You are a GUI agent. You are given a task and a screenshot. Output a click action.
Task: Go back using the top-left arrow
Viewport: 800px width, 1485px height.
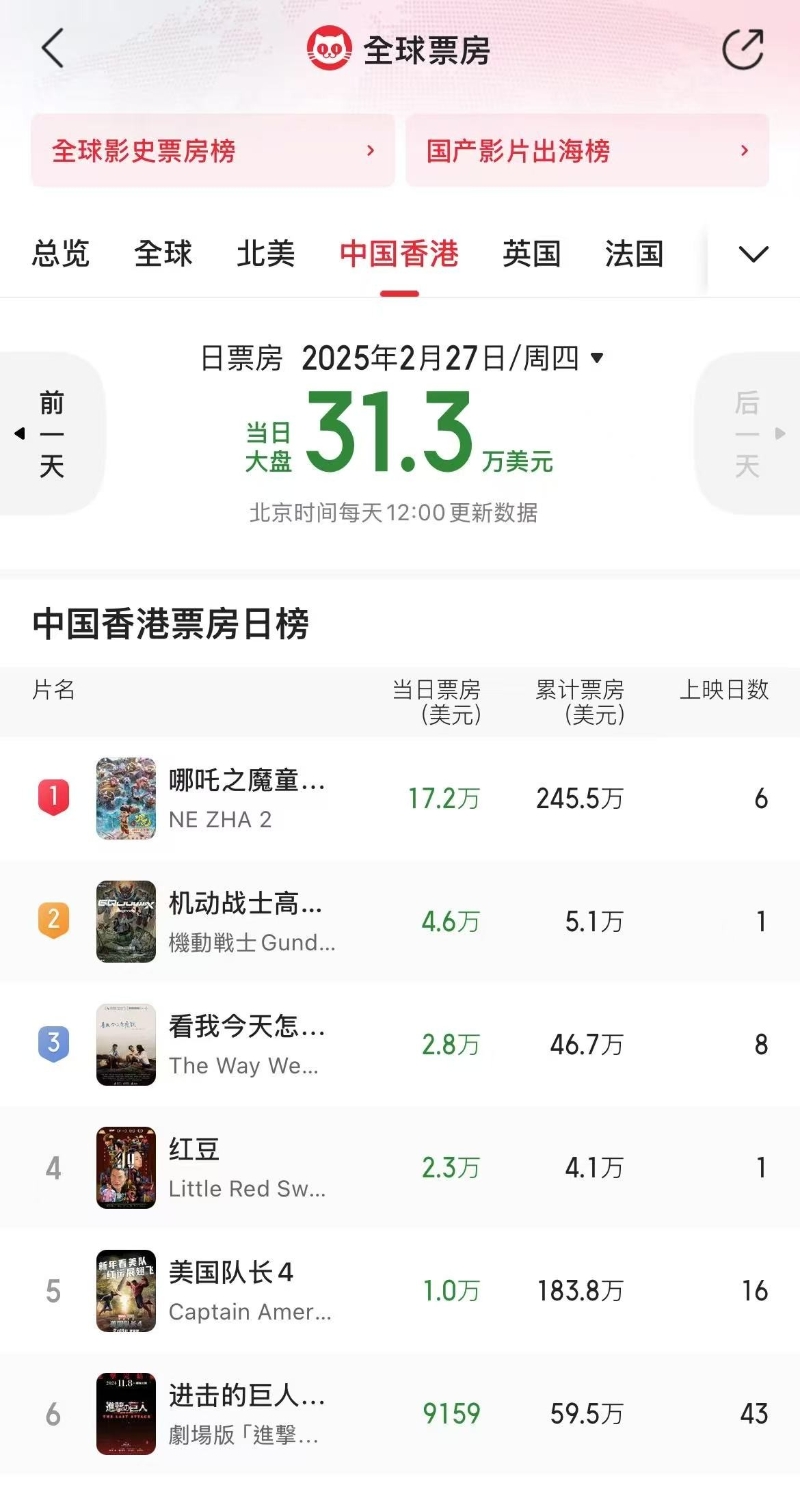53,49
